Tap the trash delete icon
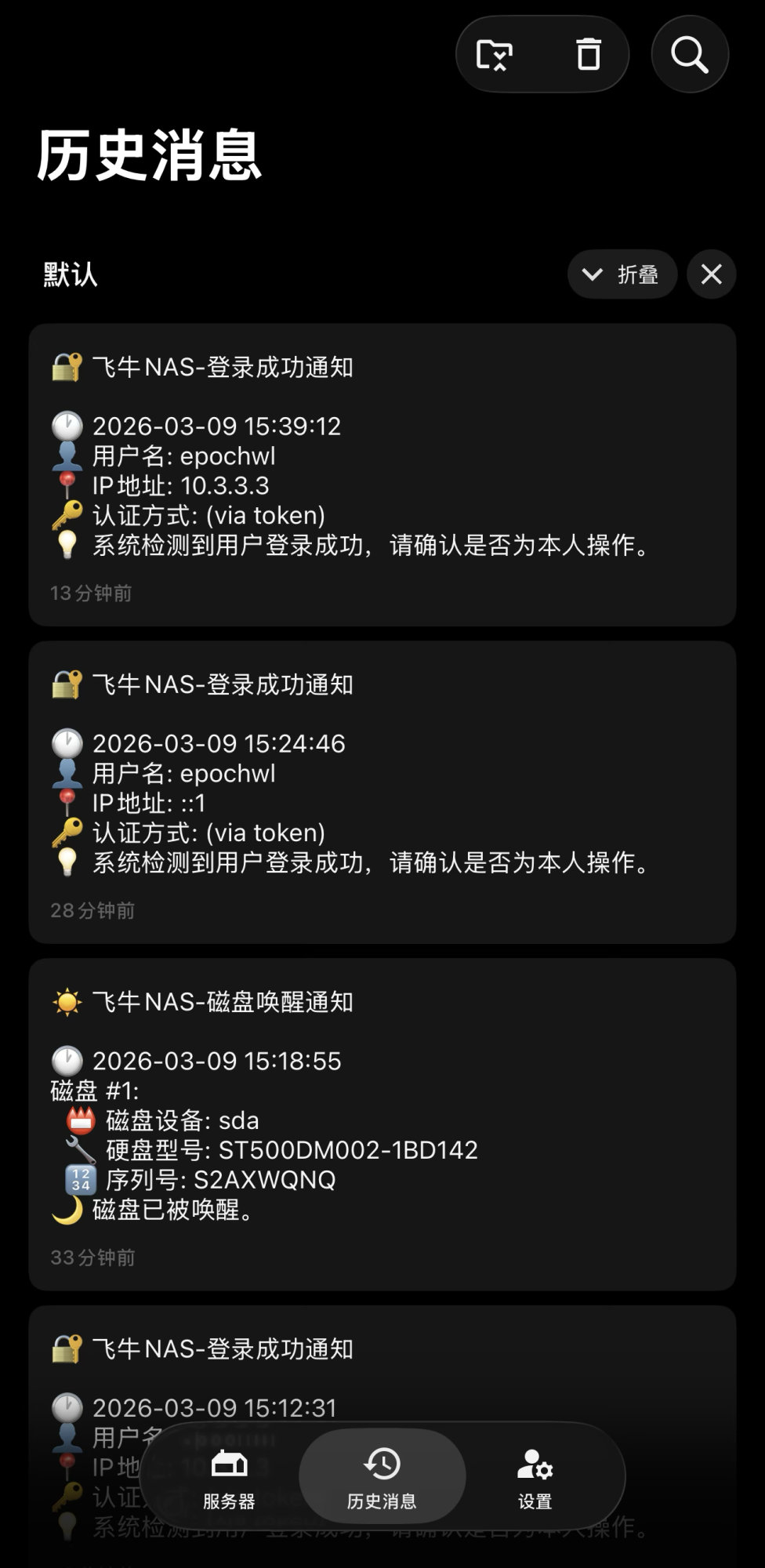This screenshot has height=1568, width=765. point(589,55)
